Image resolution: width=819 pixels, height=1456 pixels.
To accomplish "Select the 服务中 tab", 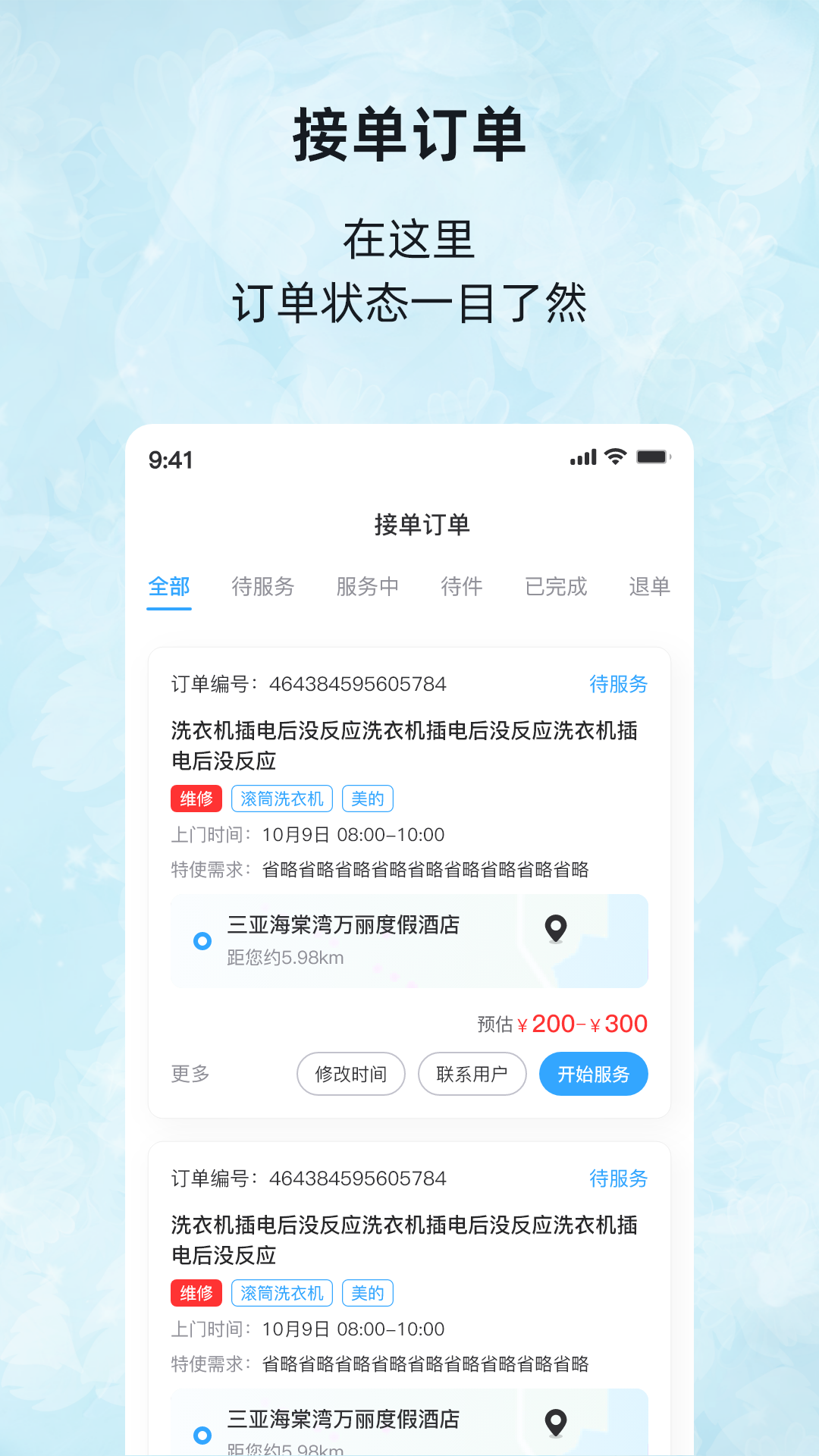I will [x=369, y=587].
